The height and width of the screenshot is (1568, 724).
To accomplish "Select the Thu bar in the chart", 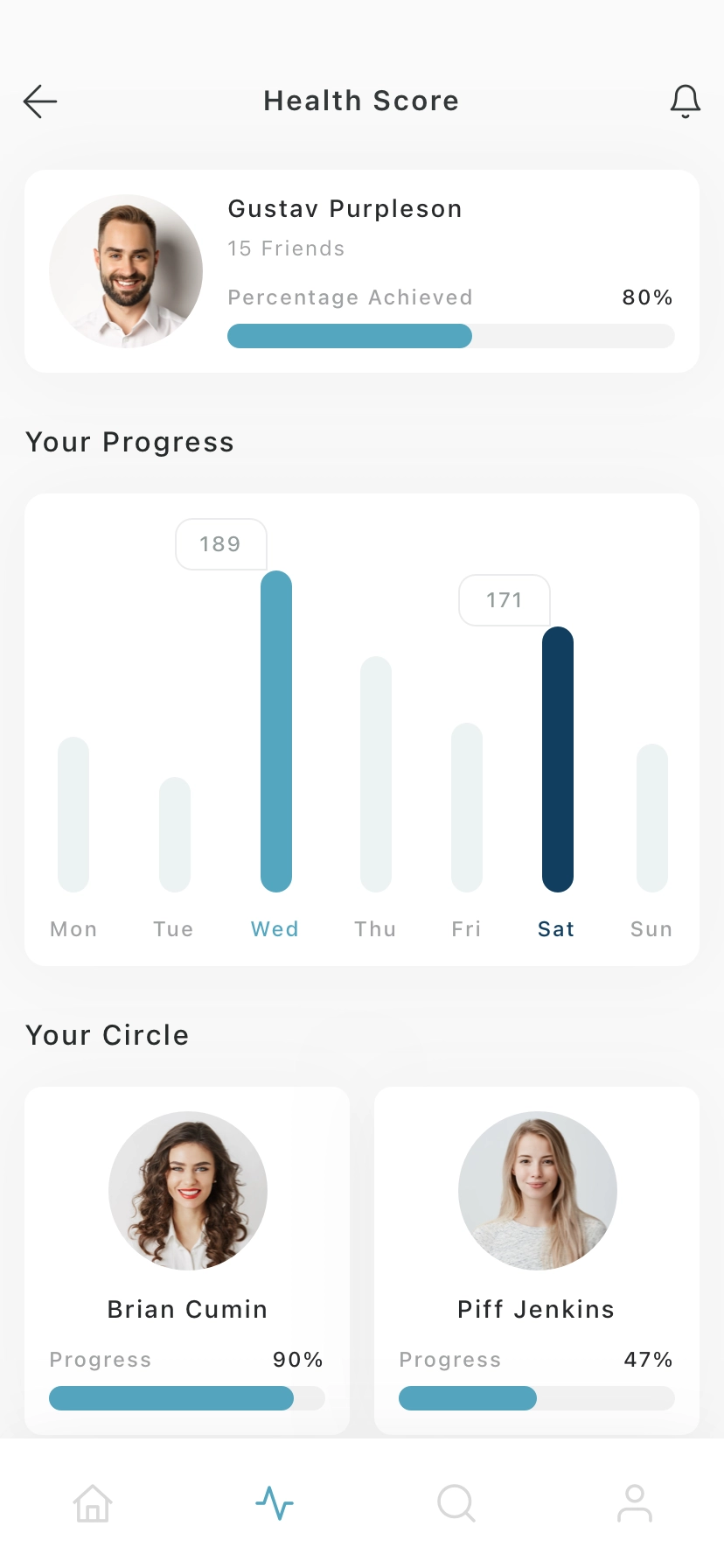I will 375,773.
